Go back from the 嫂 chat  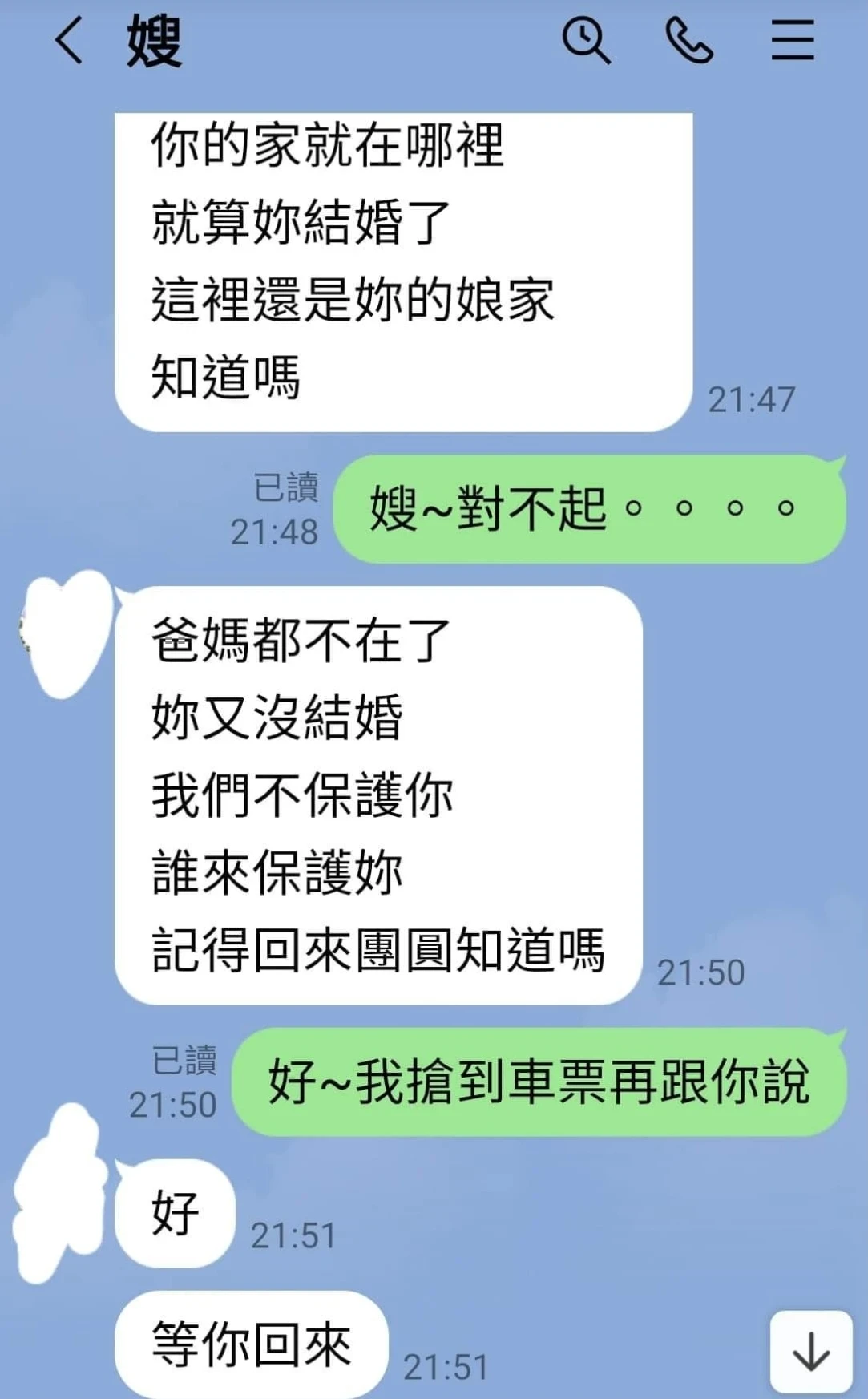point(69,42)
